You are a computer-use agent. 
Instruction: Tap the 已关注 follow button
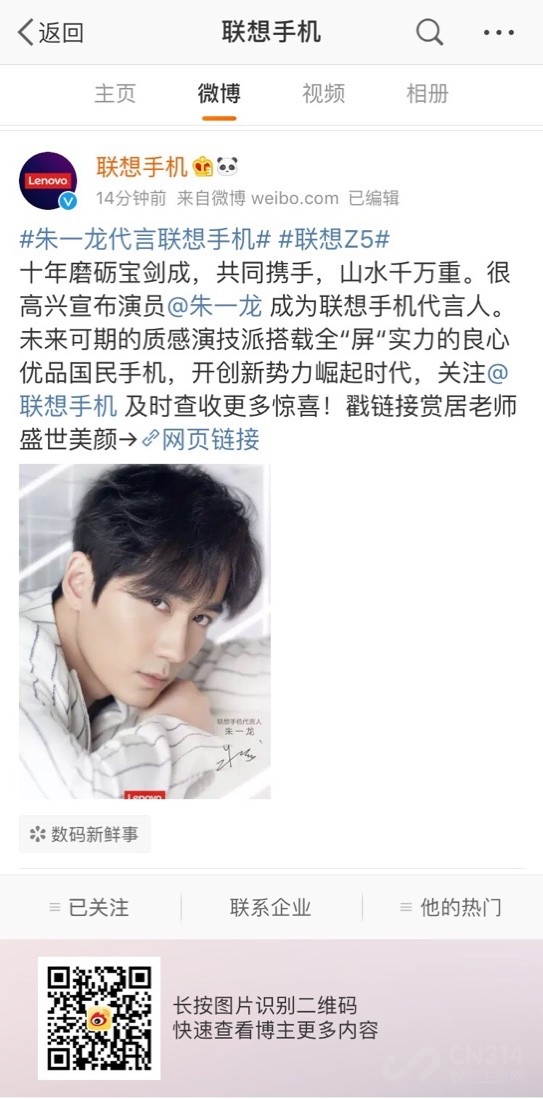[90, 908]
